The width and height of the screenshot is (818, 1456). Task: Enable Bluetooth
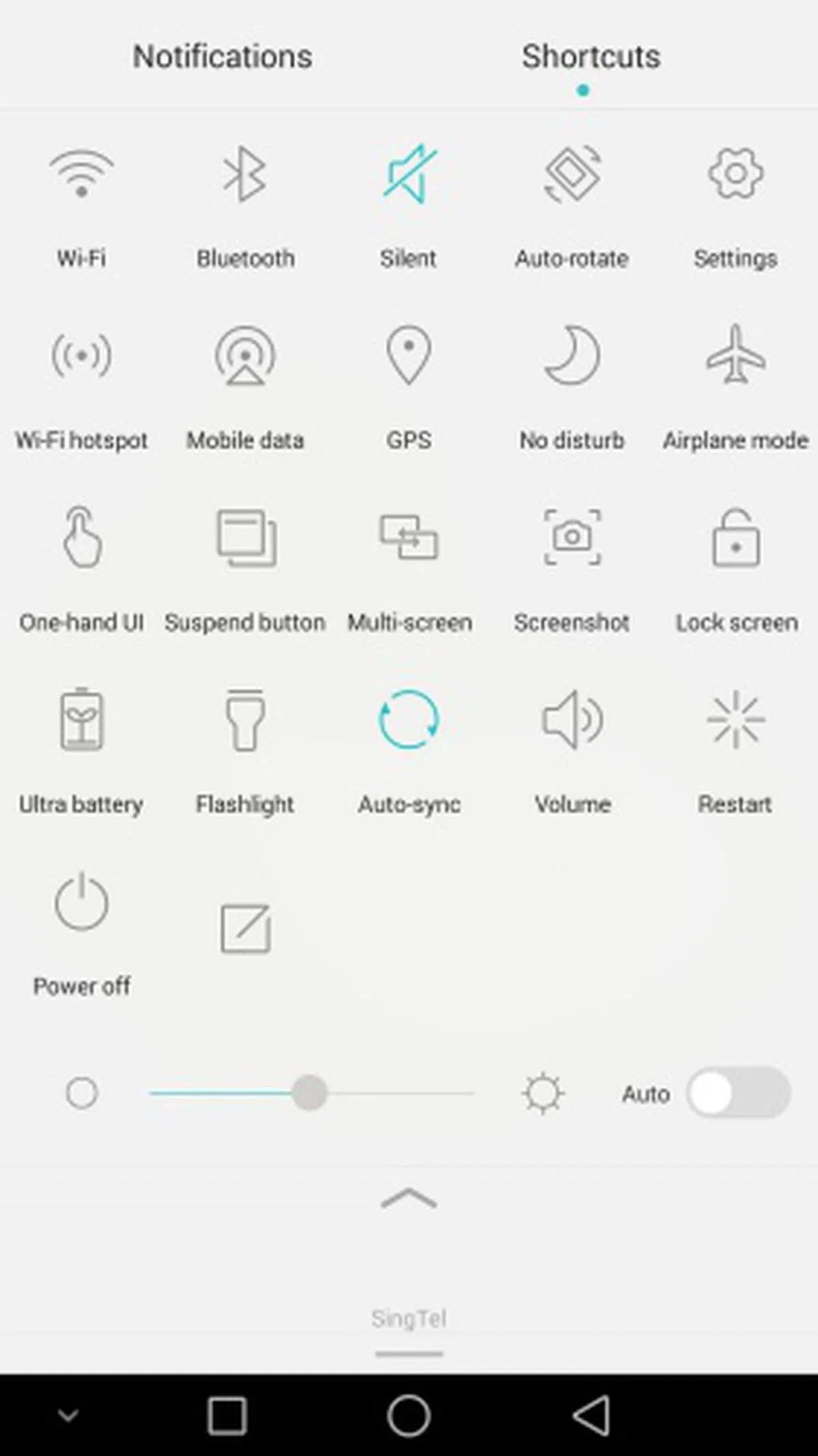click(x=245, y=174)
